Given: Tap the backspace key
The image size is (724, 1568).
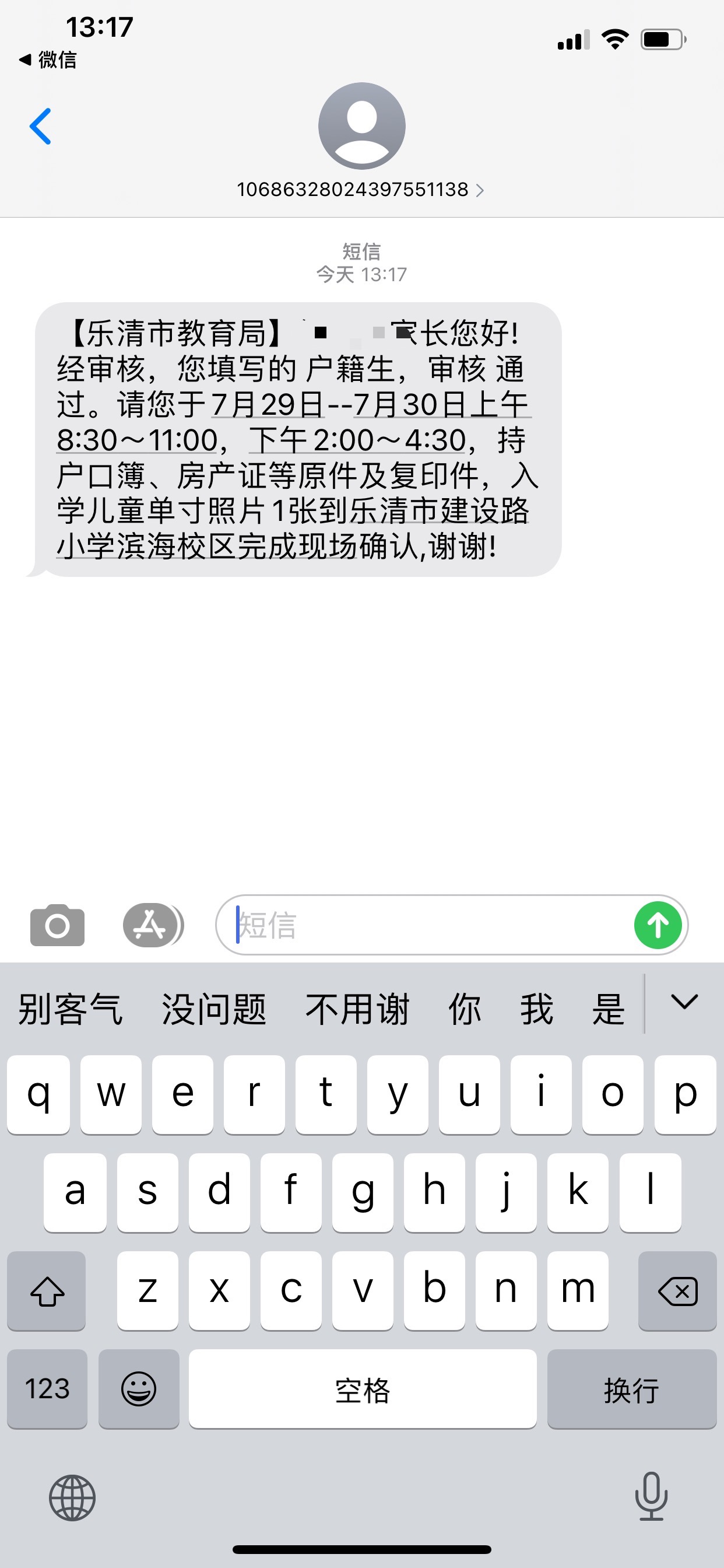Looking at the screenshot, I should click(677, 1291).
